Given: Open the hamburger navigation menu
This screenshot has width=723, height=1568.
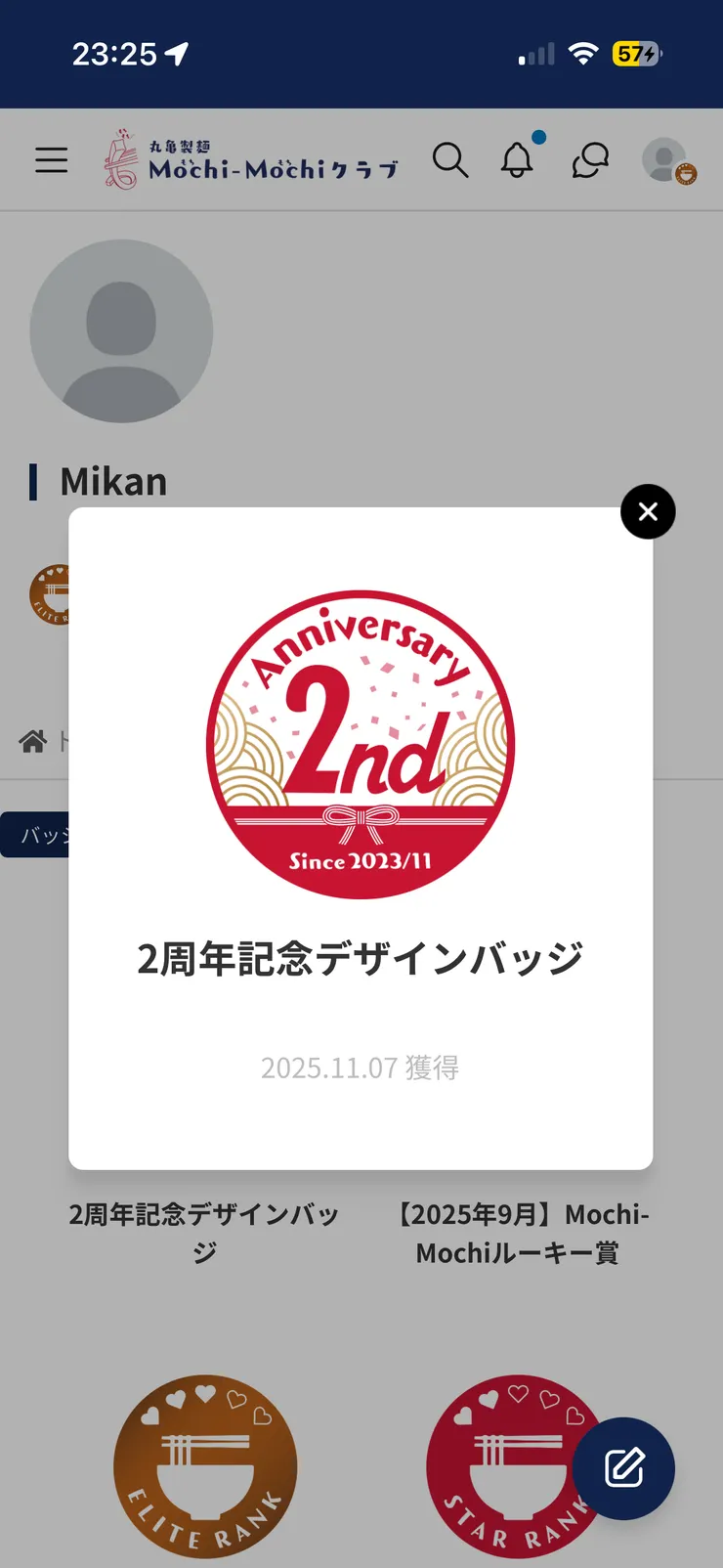Looking at the screenshot, I should coord(51,160).
